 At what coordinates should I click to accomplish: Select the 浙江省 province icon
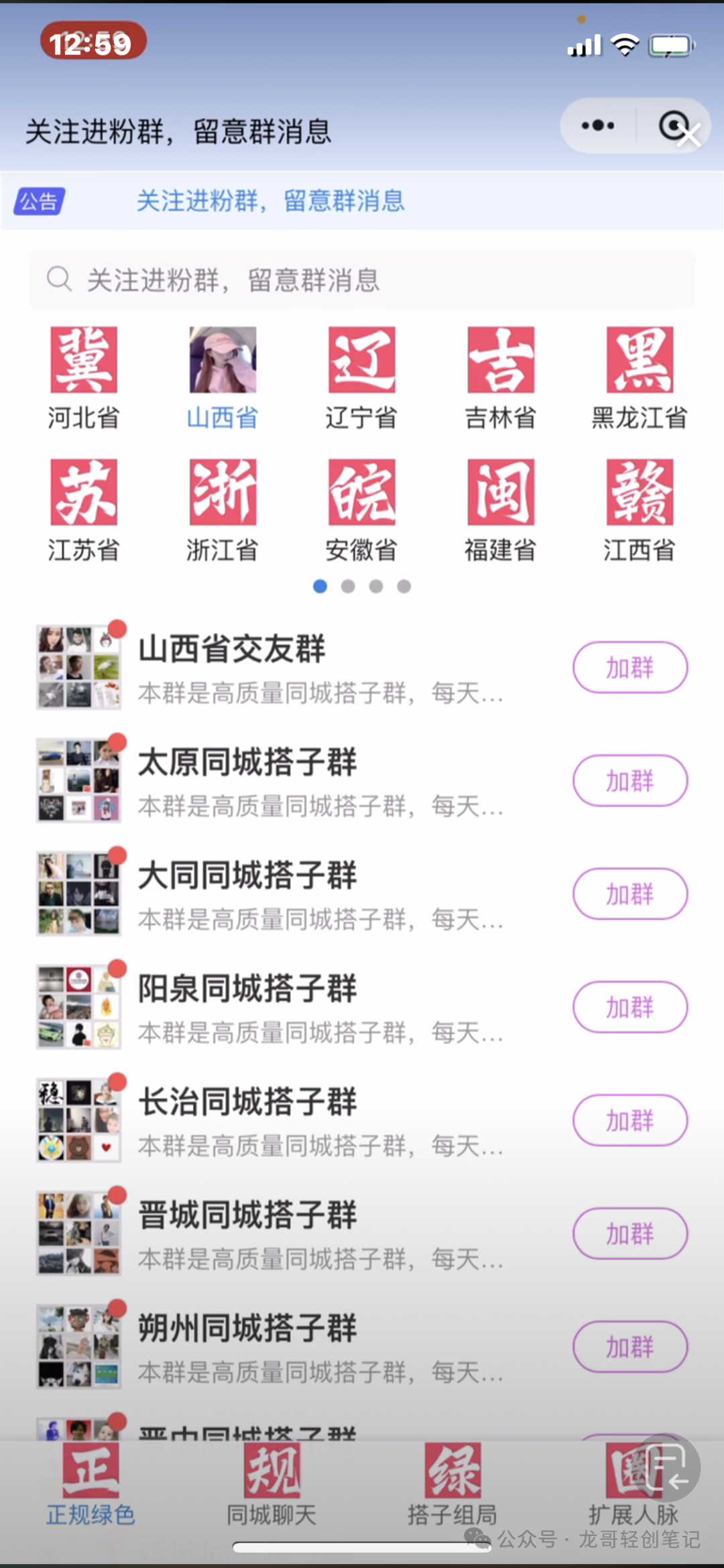click(222, 491)
